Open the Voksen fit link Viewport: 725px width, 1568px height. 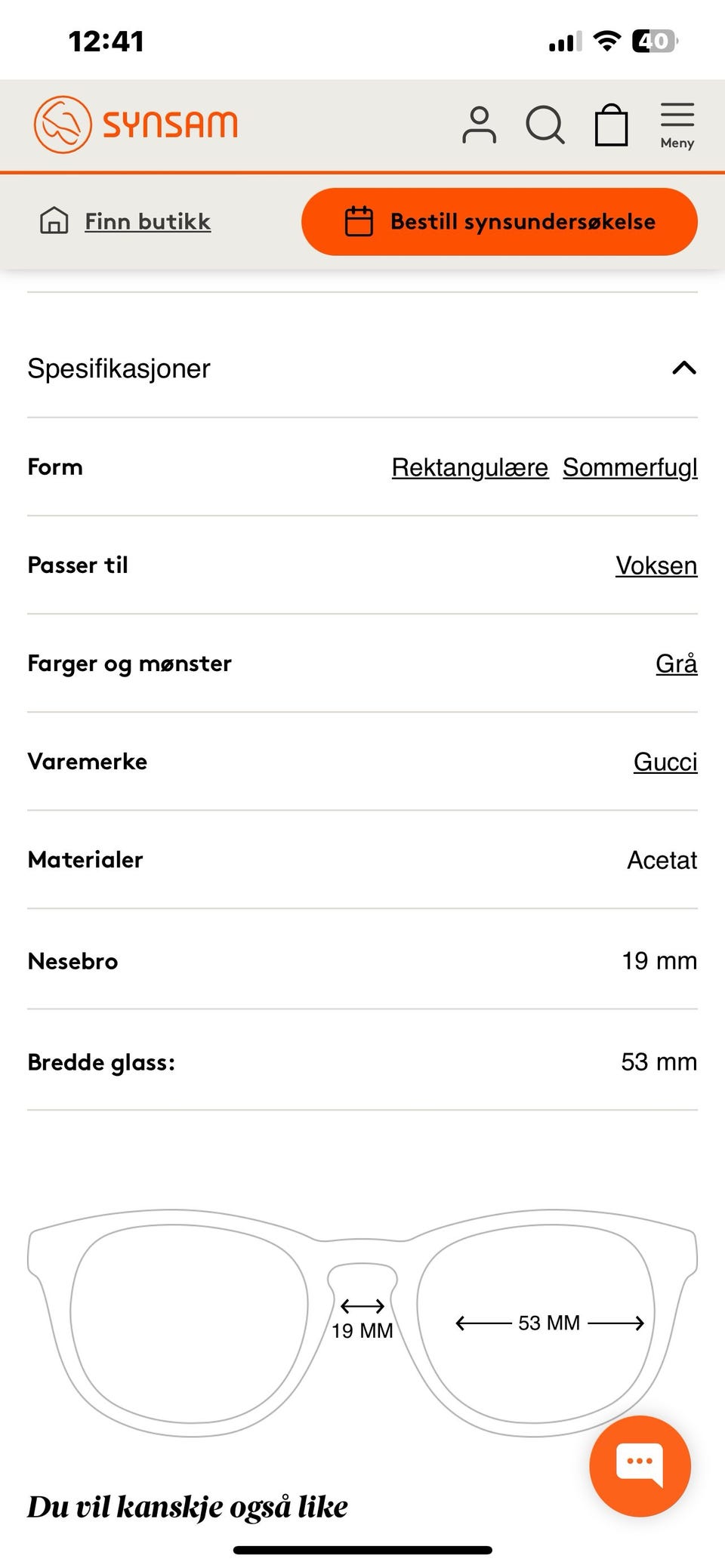(656, 565)
